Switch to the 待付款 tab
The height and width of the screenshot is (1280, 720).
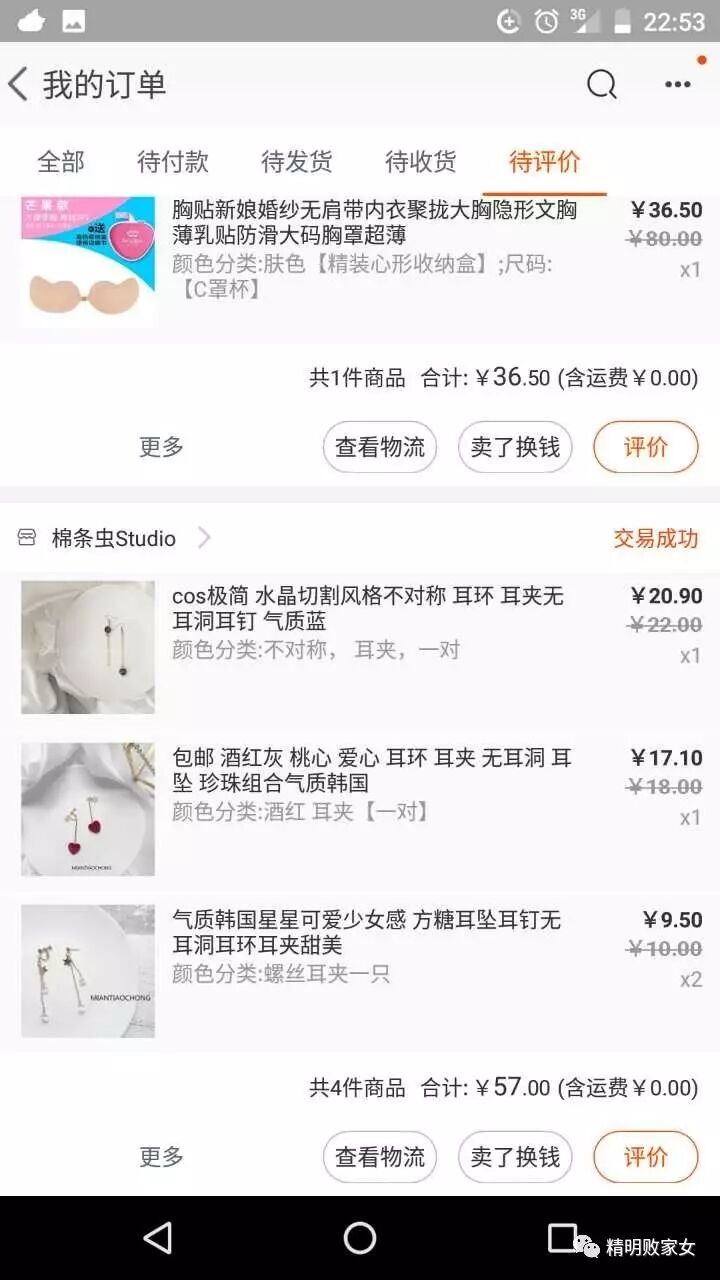pyautogui.click(x=173, y=161)
